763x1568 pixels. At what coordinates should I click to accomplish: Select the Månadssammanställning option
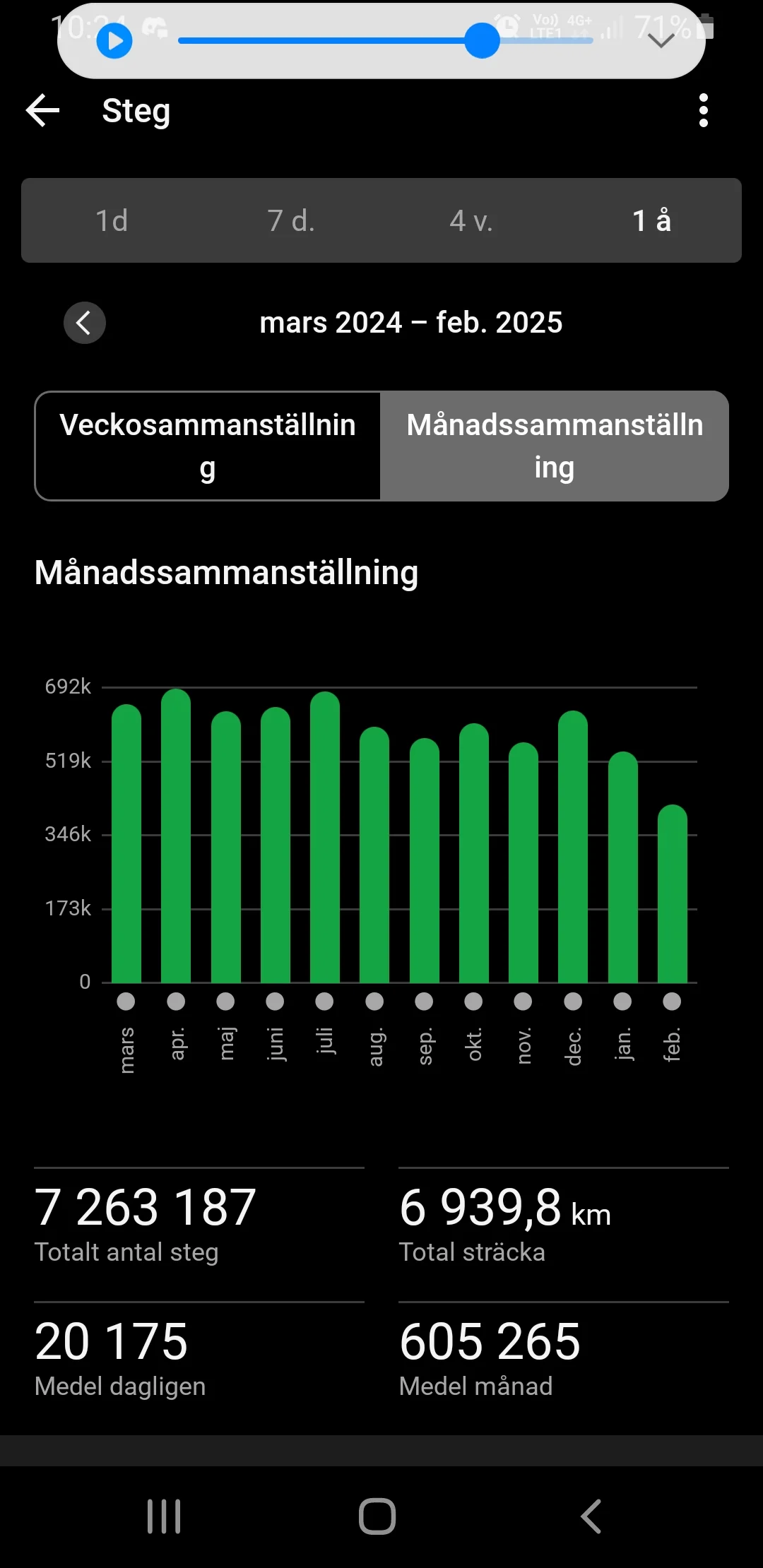click(554, 445)
